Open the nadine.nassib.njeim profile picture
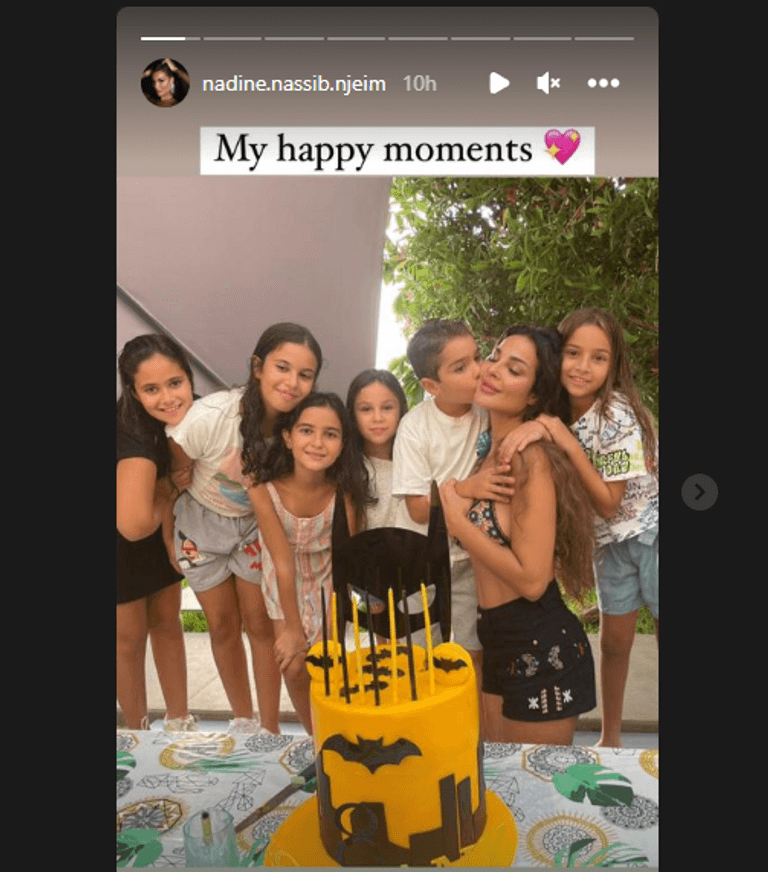Image resolution: width=768 pixels, height=872 pixels. (x=165, y=83)
